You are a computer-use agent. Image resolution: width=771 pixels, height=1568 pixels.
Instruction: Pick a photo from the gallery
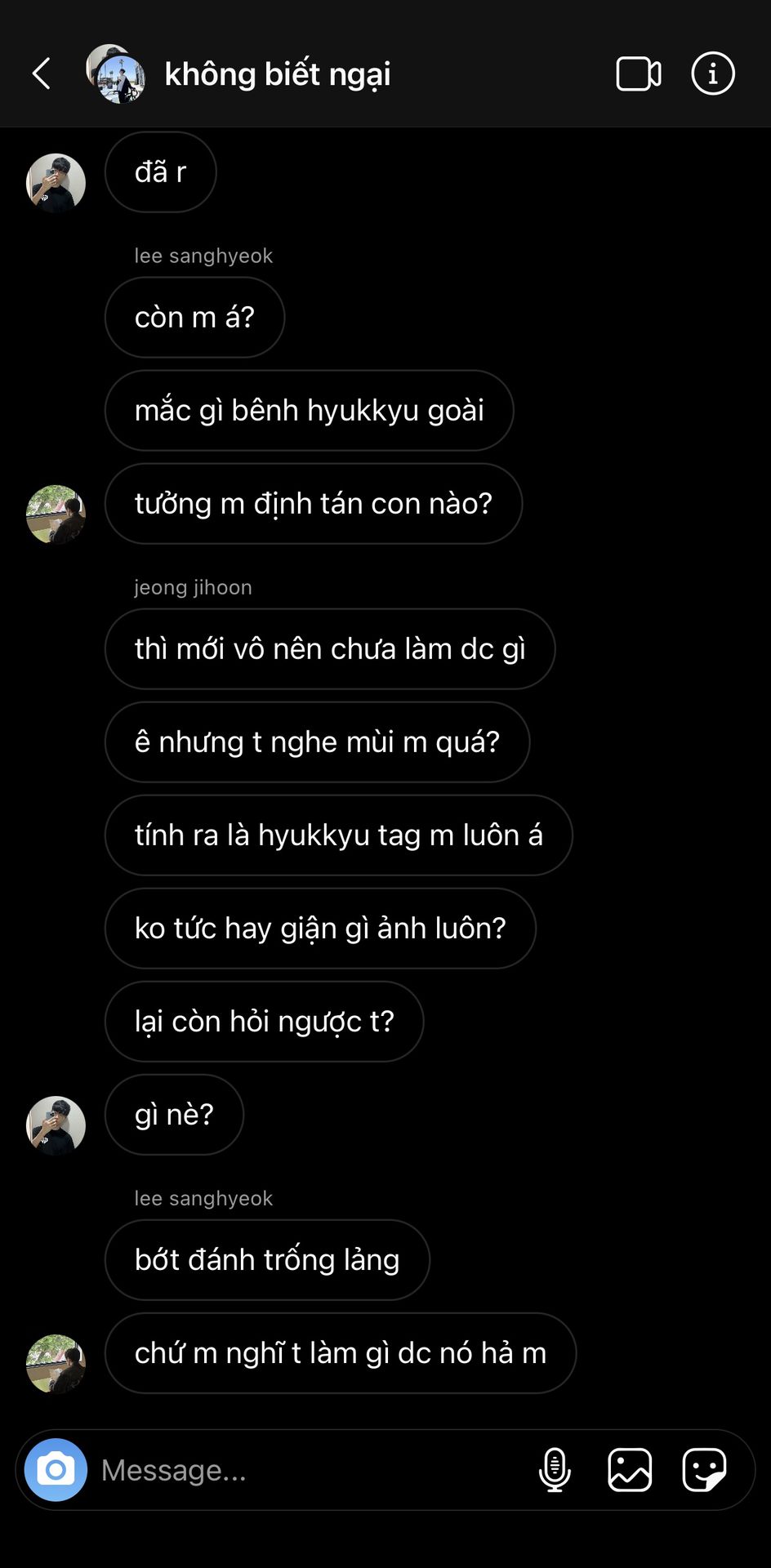coord(630,1470)
